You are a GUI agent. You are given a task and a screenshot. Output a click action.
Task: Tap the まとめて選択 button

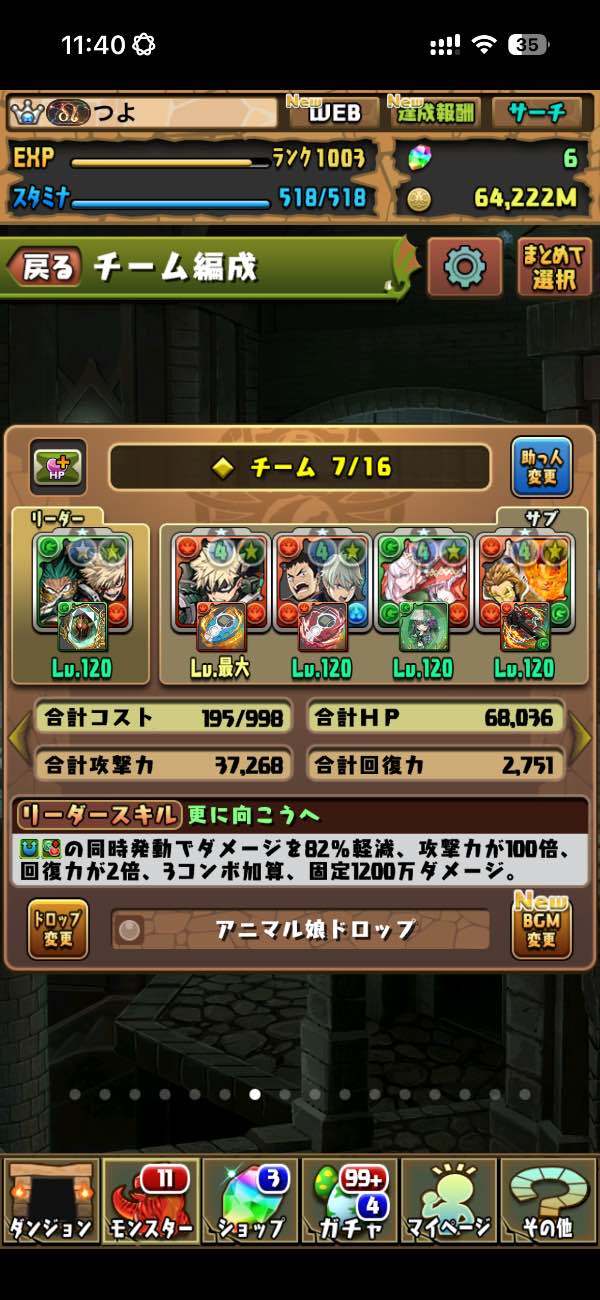point(555,267)
